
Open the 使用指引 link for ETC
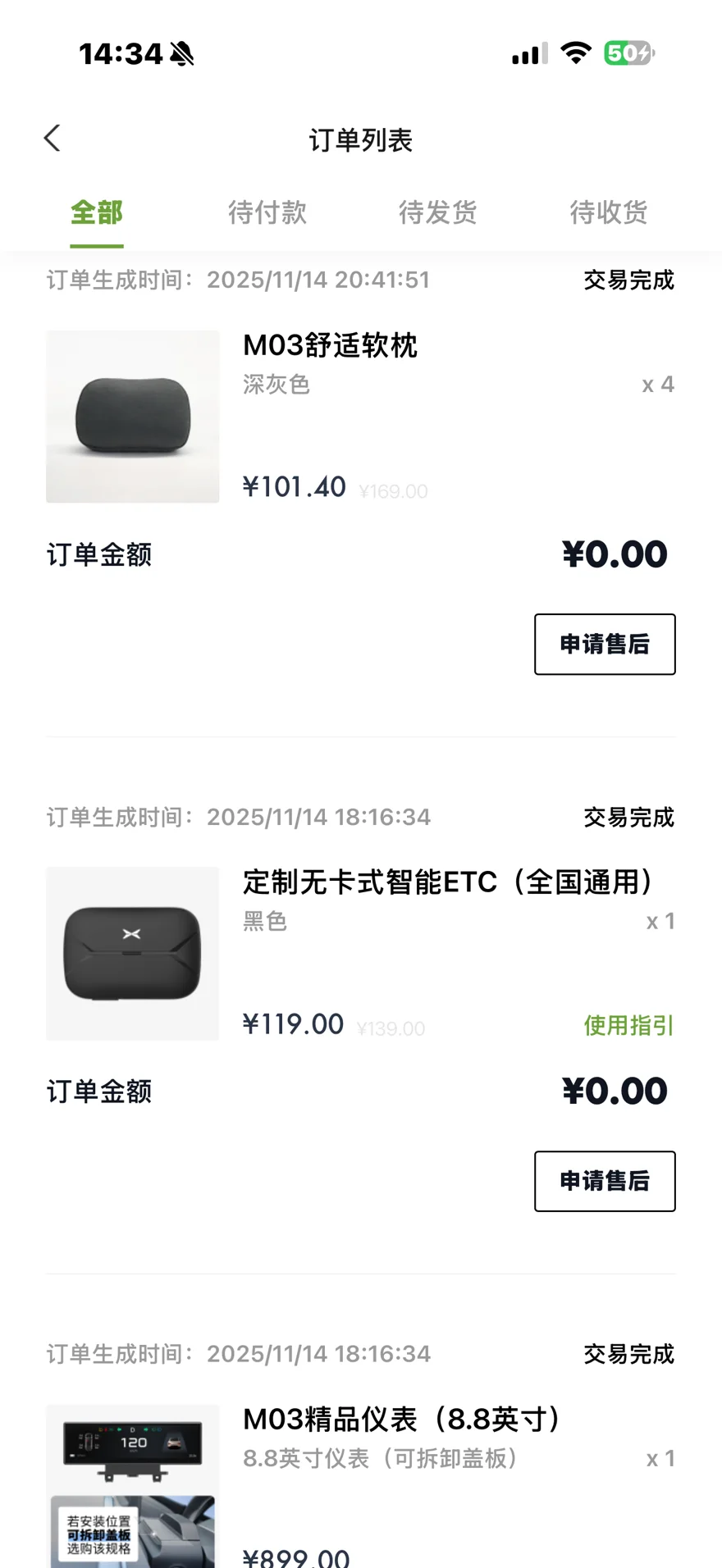coord(628,1025)
